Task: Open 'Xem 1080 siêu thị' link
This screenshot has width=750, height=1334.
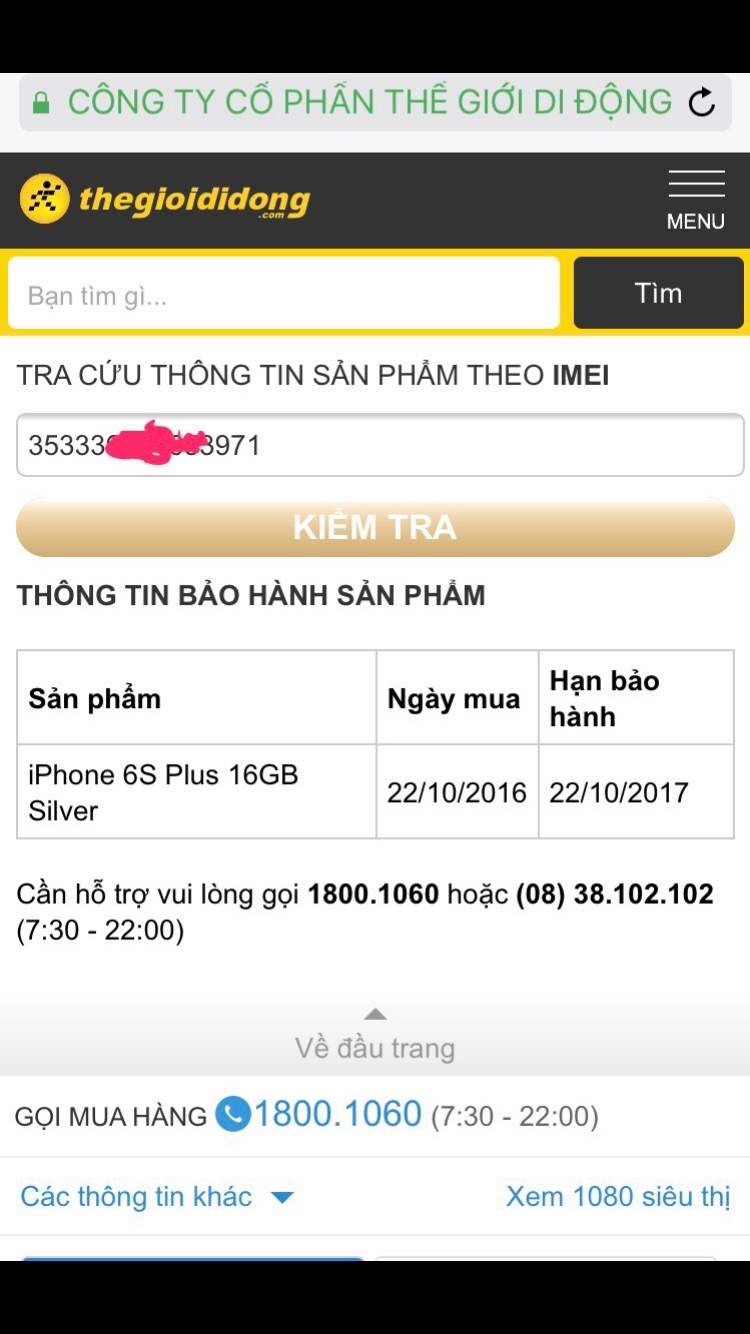Action: coord(618,1196)
